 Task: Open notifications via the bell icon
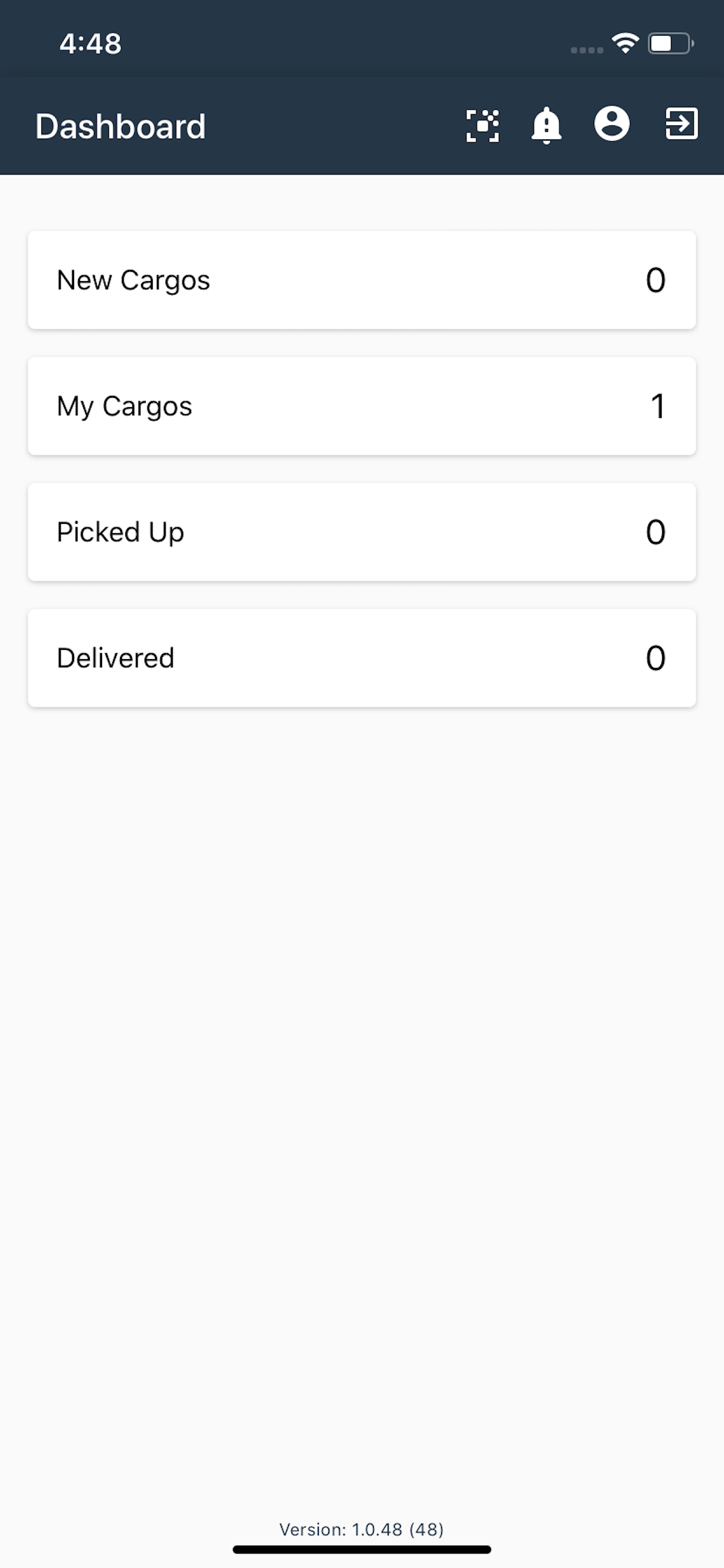(546, 125)
